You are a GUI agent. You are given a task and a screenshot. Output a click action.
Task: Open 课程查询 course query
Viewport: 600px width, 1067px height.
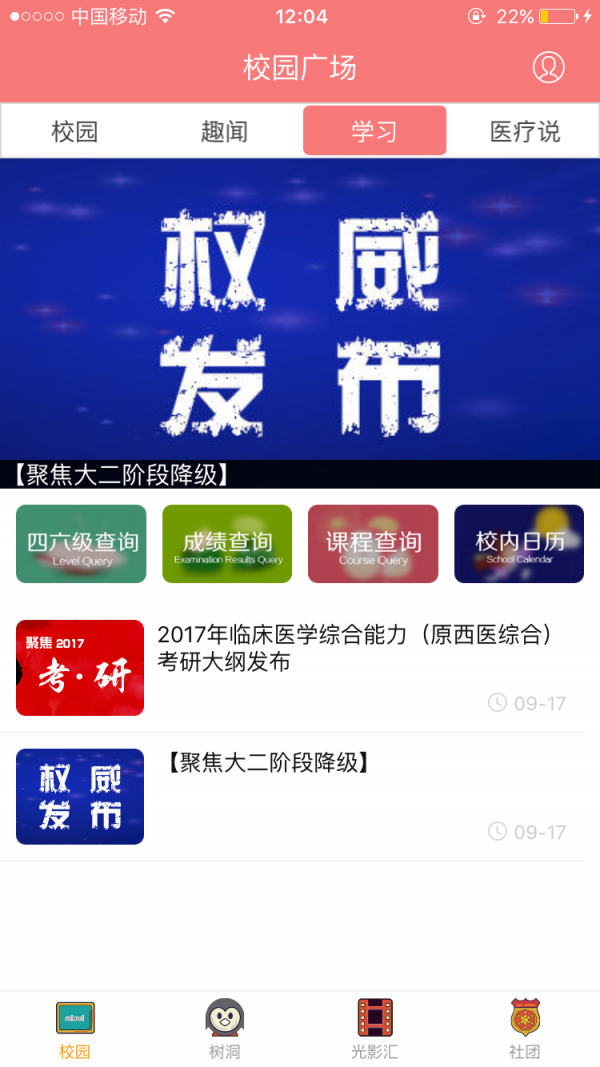(373, 544)
